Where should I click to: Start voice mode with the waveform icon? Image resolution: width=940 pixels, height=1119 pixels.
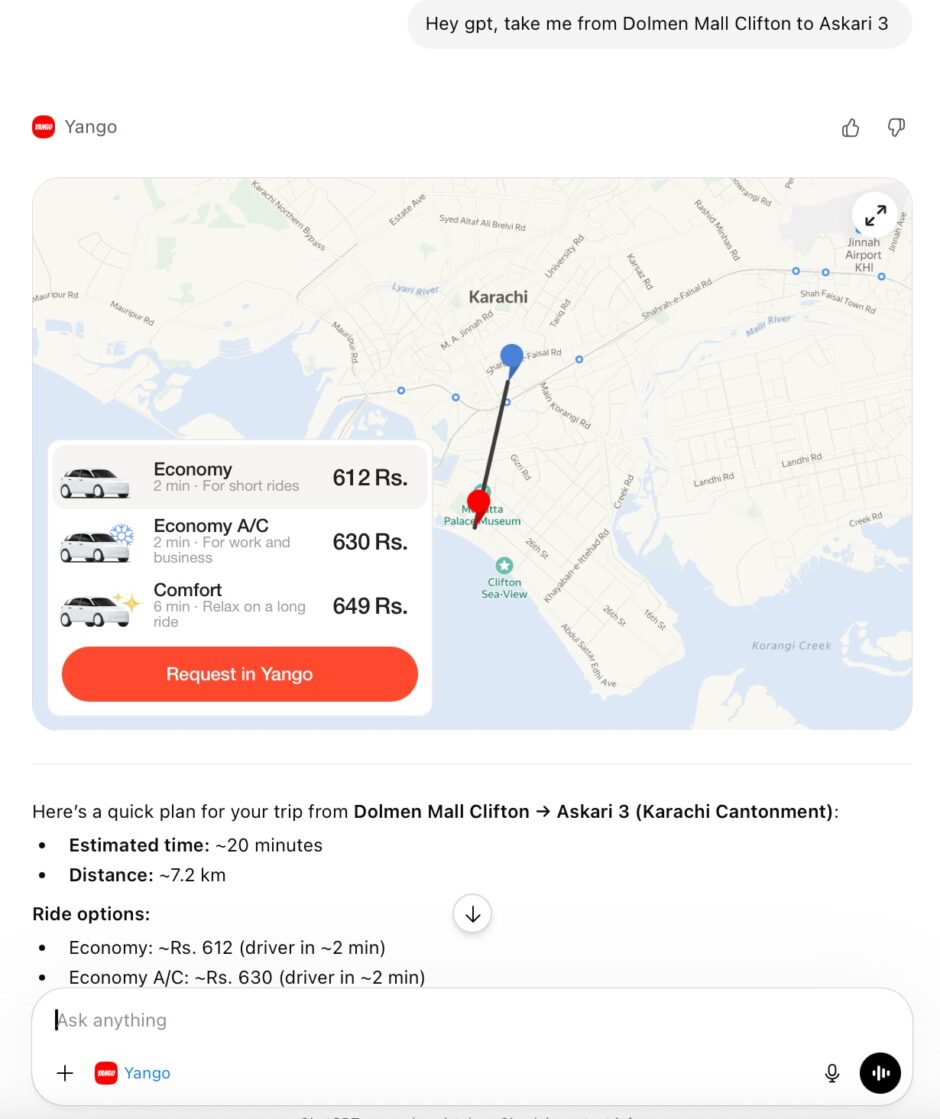879,1072
